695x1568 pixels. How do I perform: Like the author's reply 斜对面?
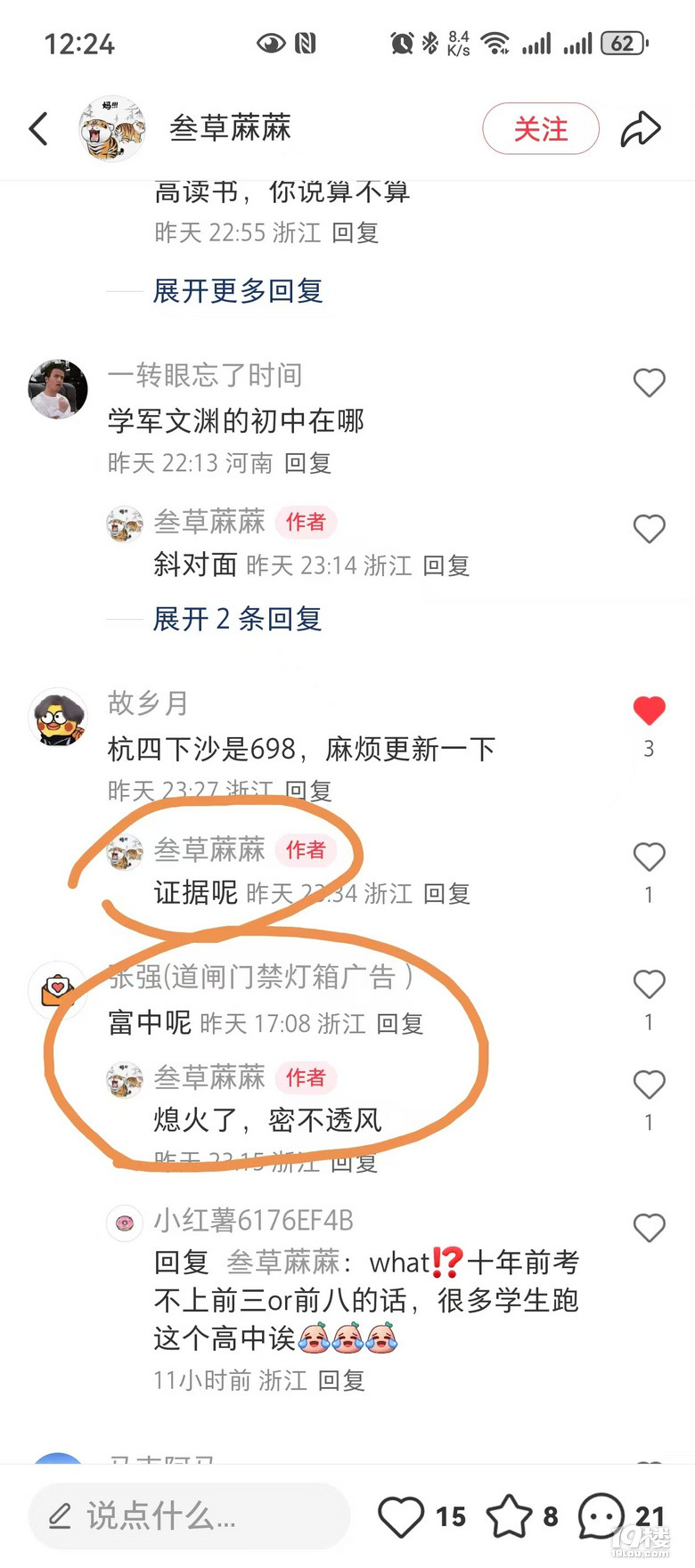pos(649,529)
